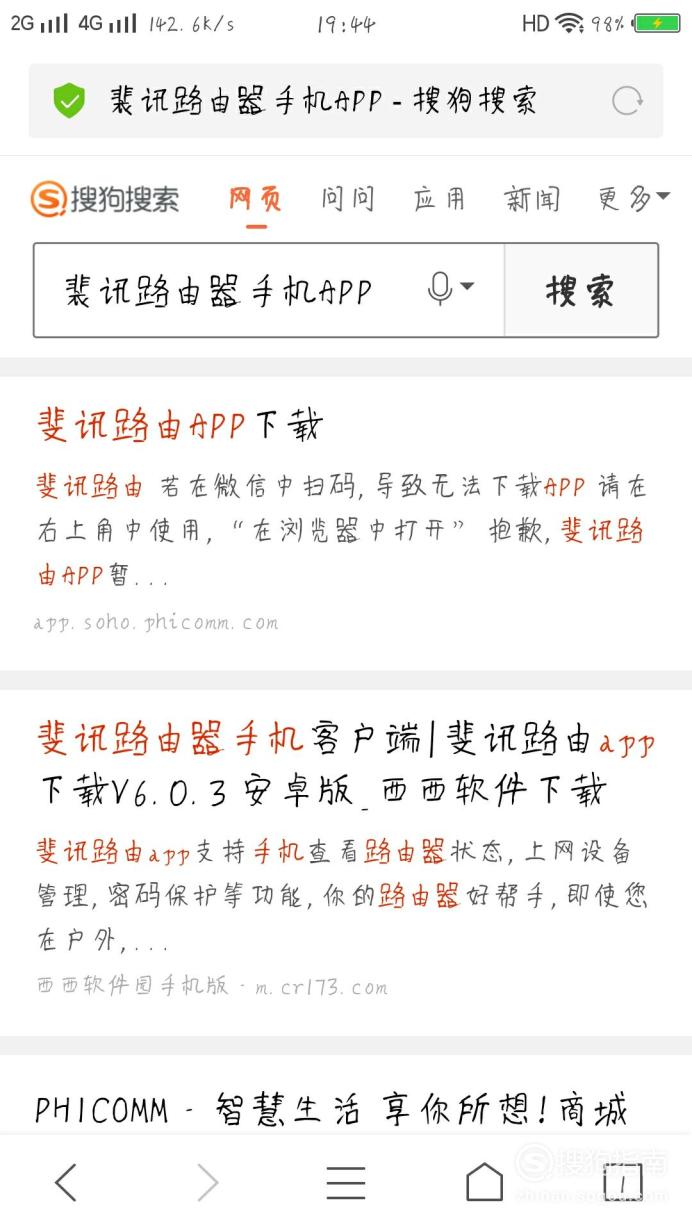Go to the browser home page
Viewport: 692px width, 1230px height.
click(x=484, y=1183)
